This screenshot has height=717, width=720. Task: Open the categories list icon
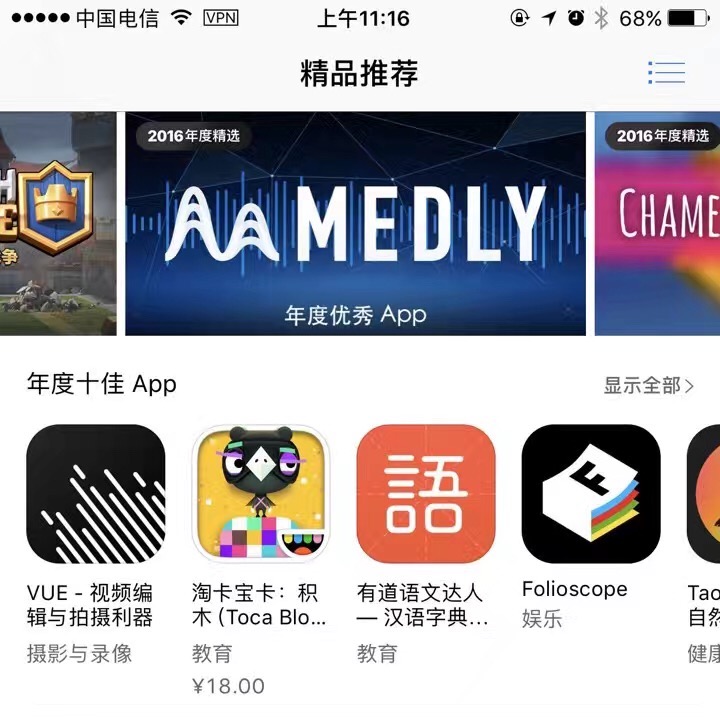(666, 73)
